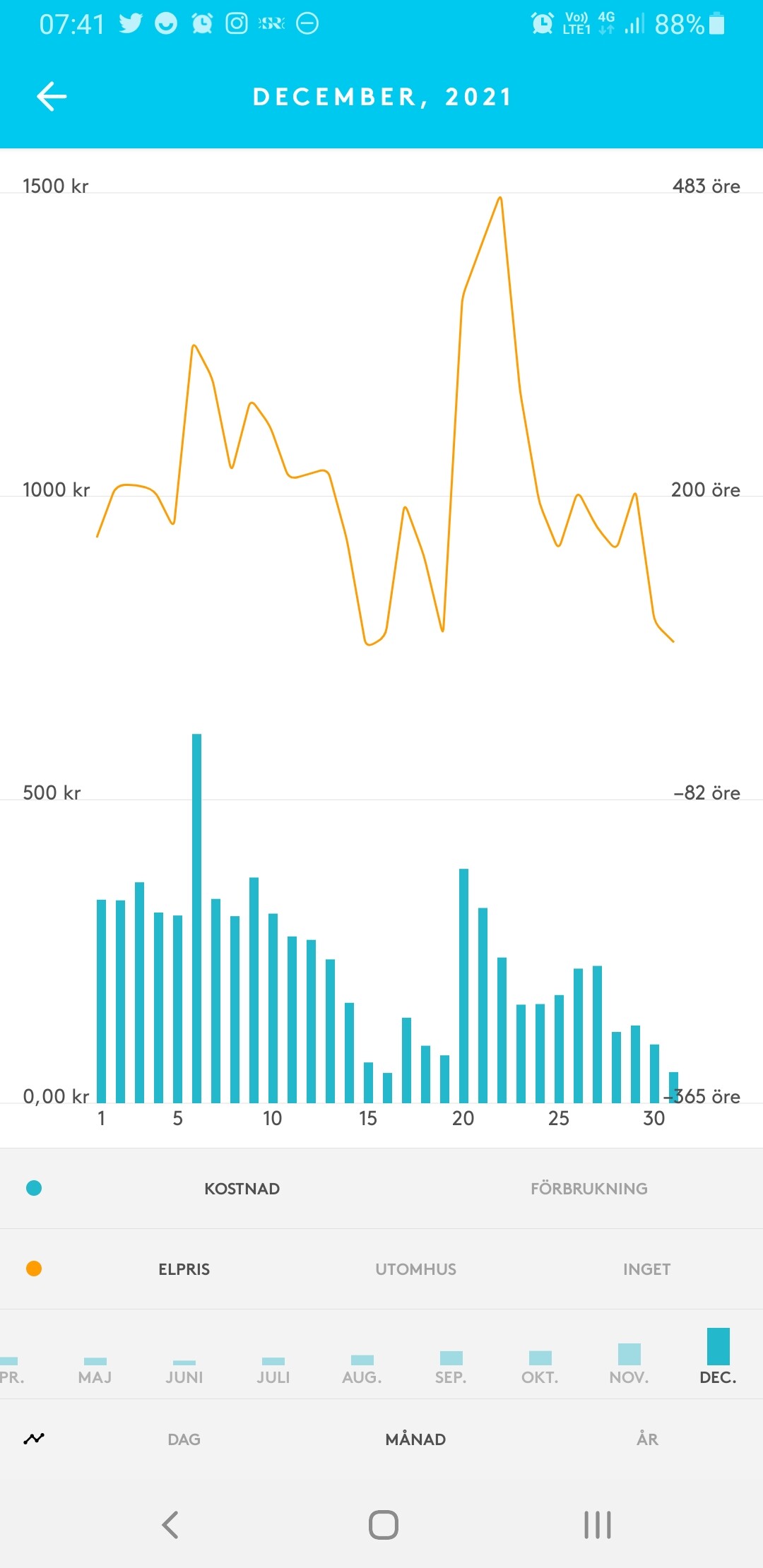The height and width of the screenshot is (1568, 763).
Task: Open the recent apps overview
Action: (x=597, y=1525)
